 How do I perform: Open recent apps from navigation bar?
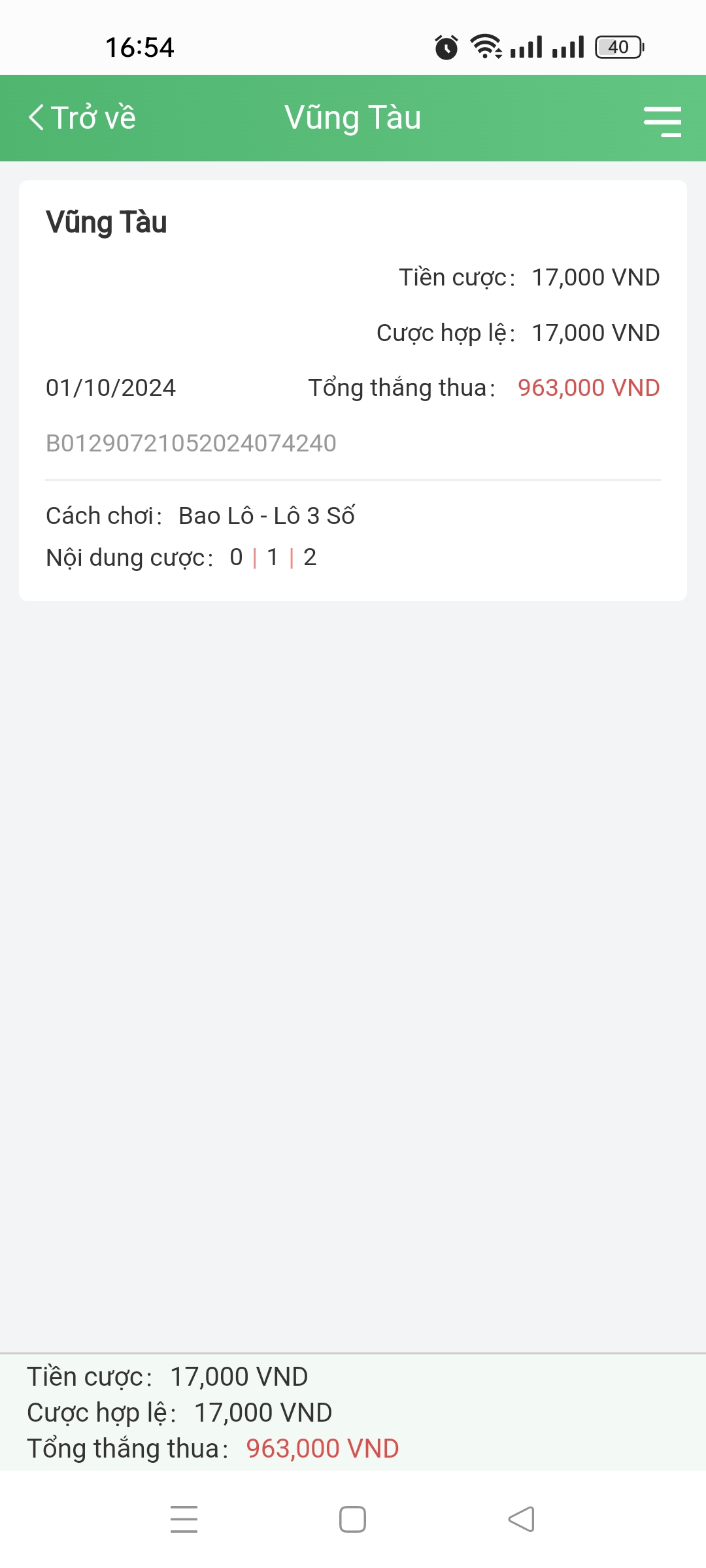click(184, 1519)
